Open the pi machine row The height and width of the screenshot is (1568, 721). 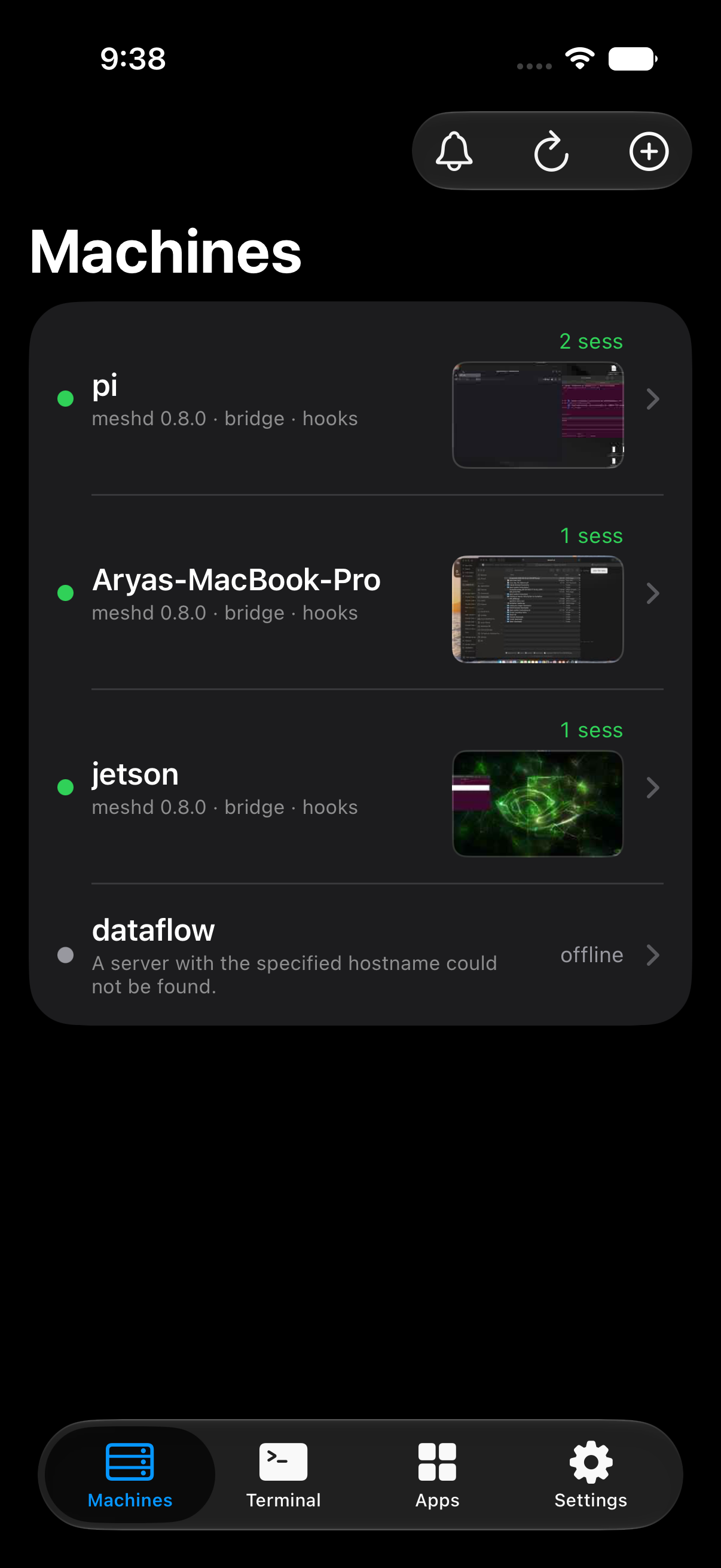pos(360,399)
